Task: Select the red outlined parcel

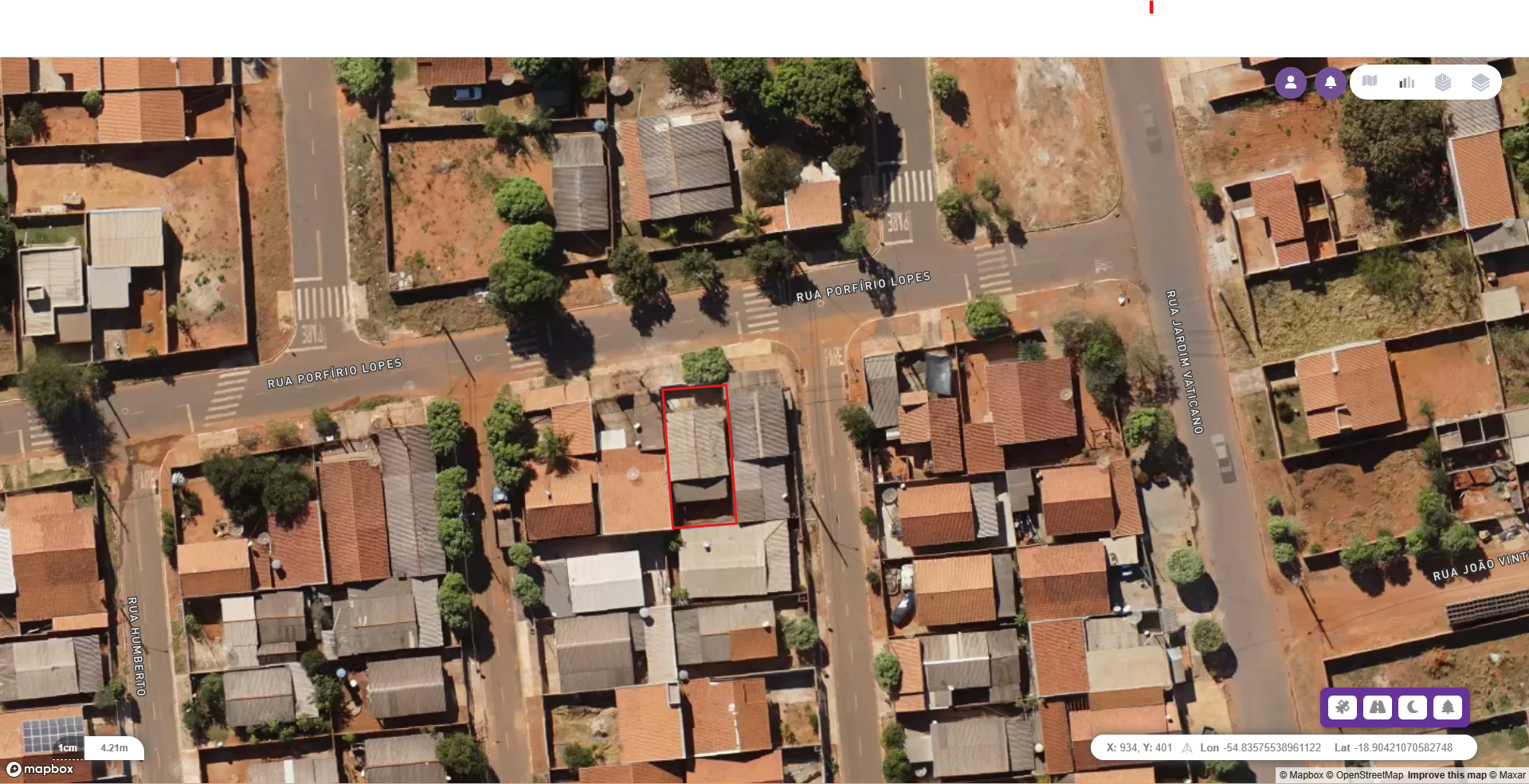Action: point(698,454)
